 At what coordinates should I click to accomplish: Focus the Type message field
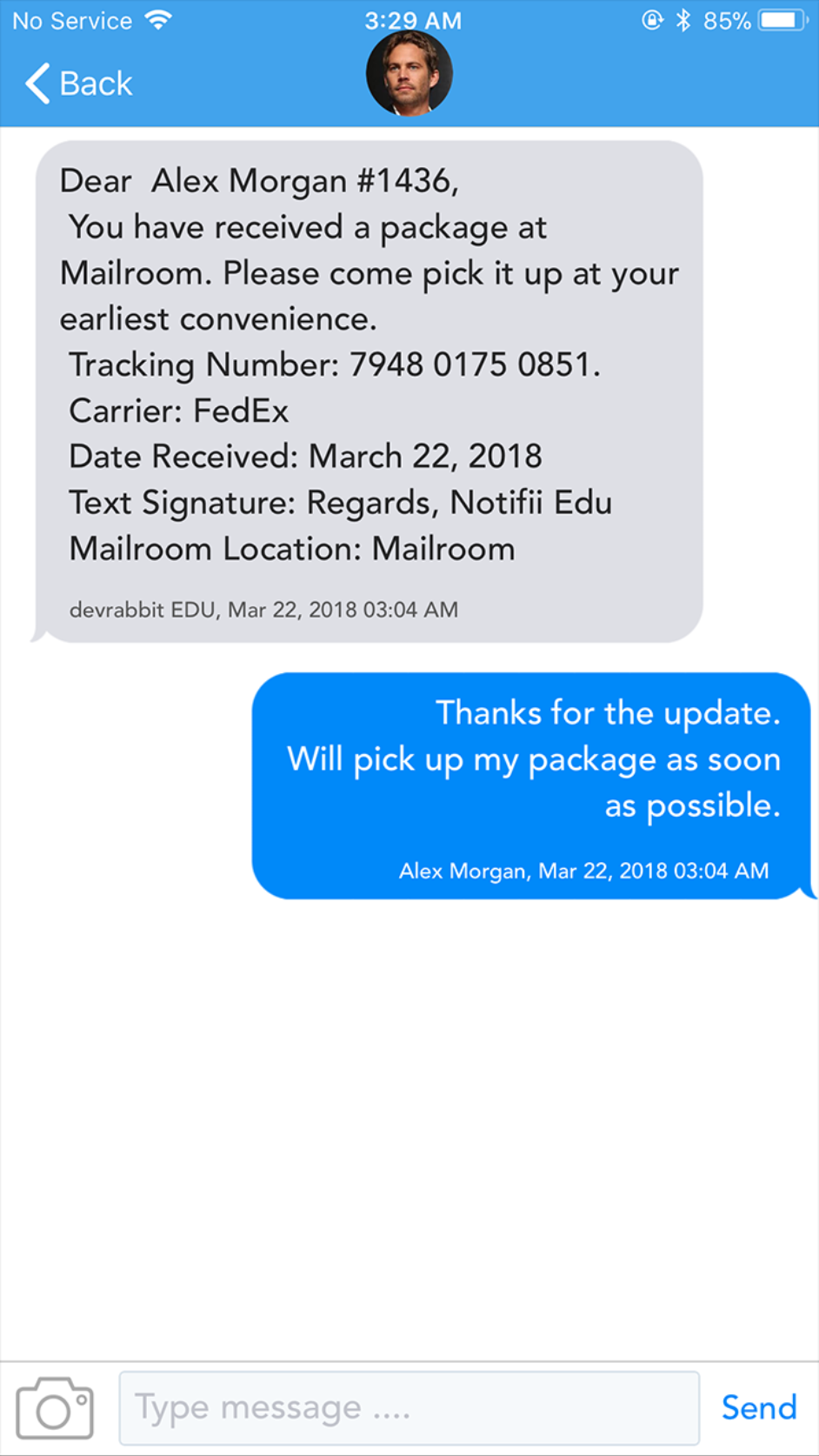click(x=409, y=1407)
